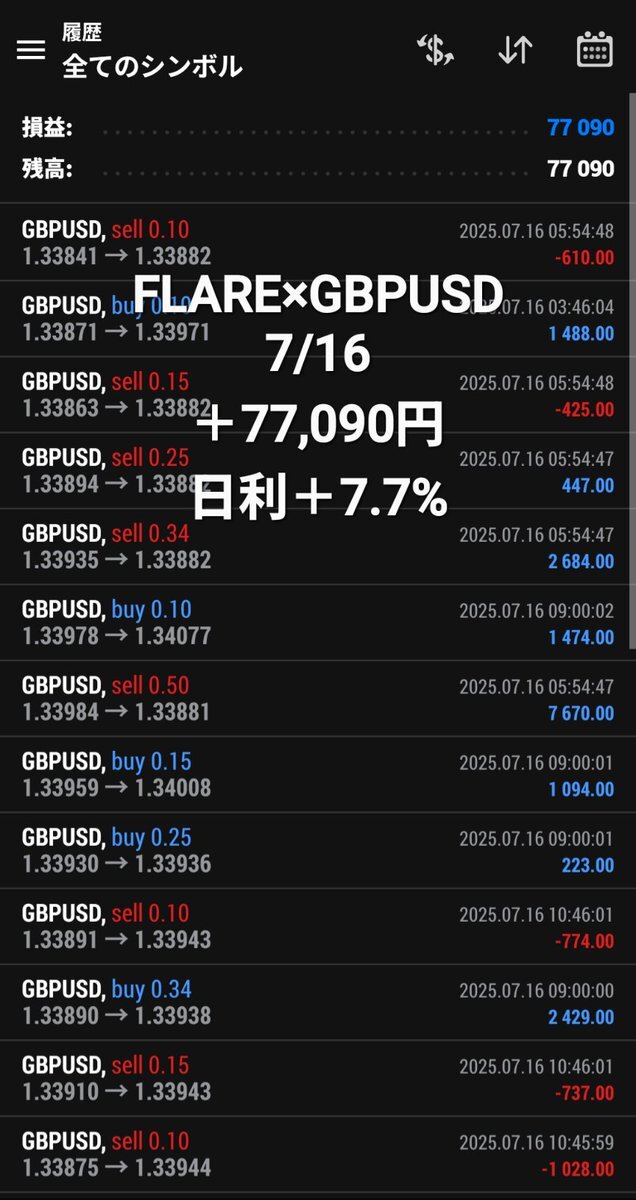
Task: Open the hamburger drawer menu
Action: click(x=31, y=50)
